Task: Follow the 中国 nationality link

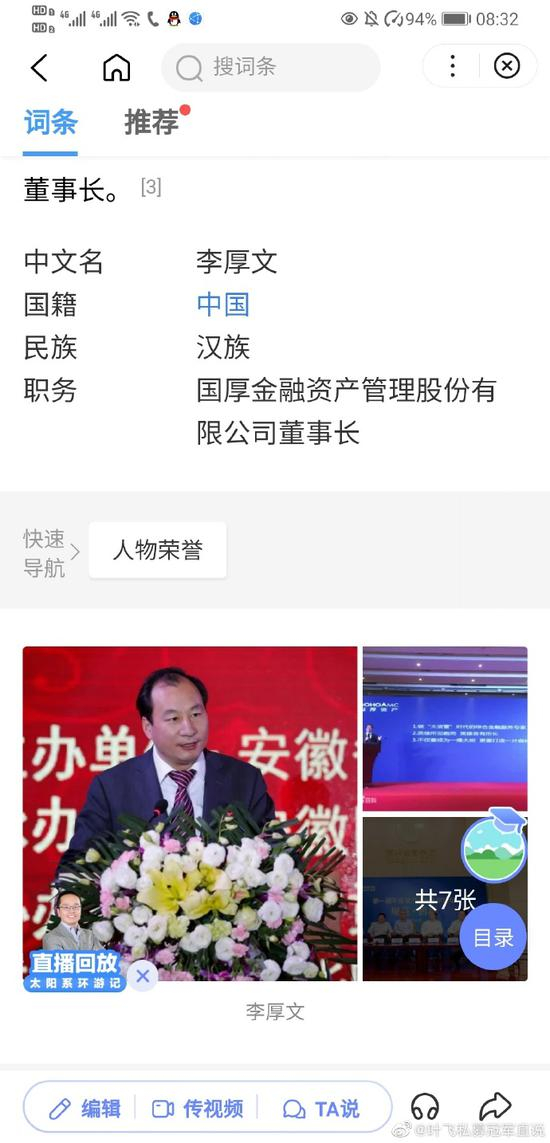Action: coord(223,304)
